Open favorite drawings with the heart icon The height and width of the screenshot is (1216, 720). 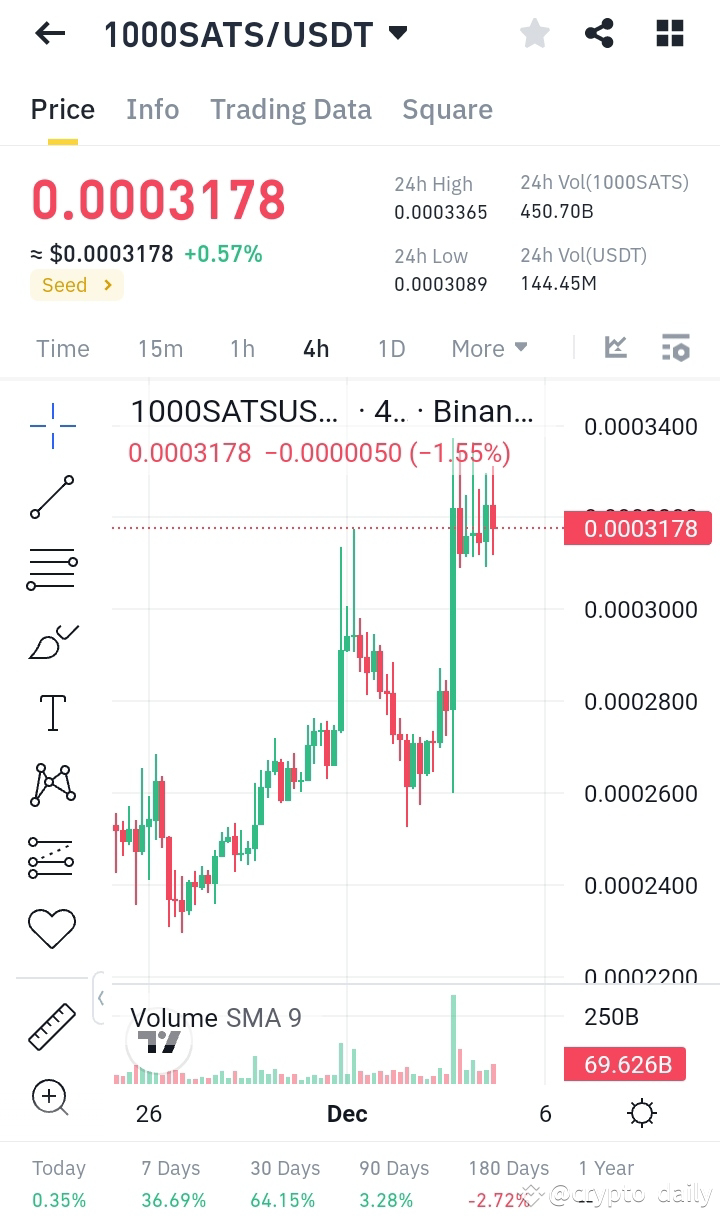point(51,927)
